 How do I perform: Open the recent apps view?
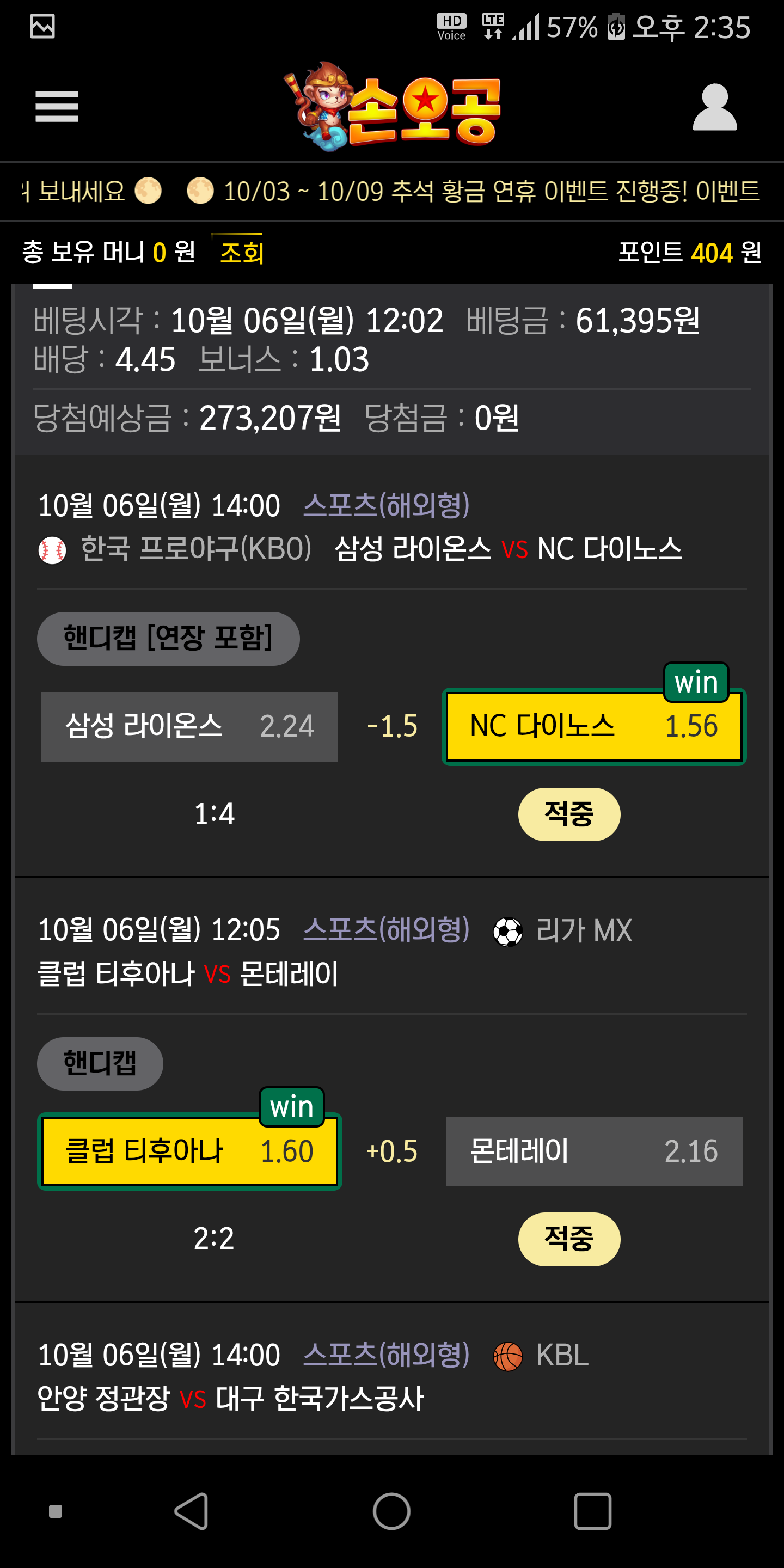coord(592,1511)
